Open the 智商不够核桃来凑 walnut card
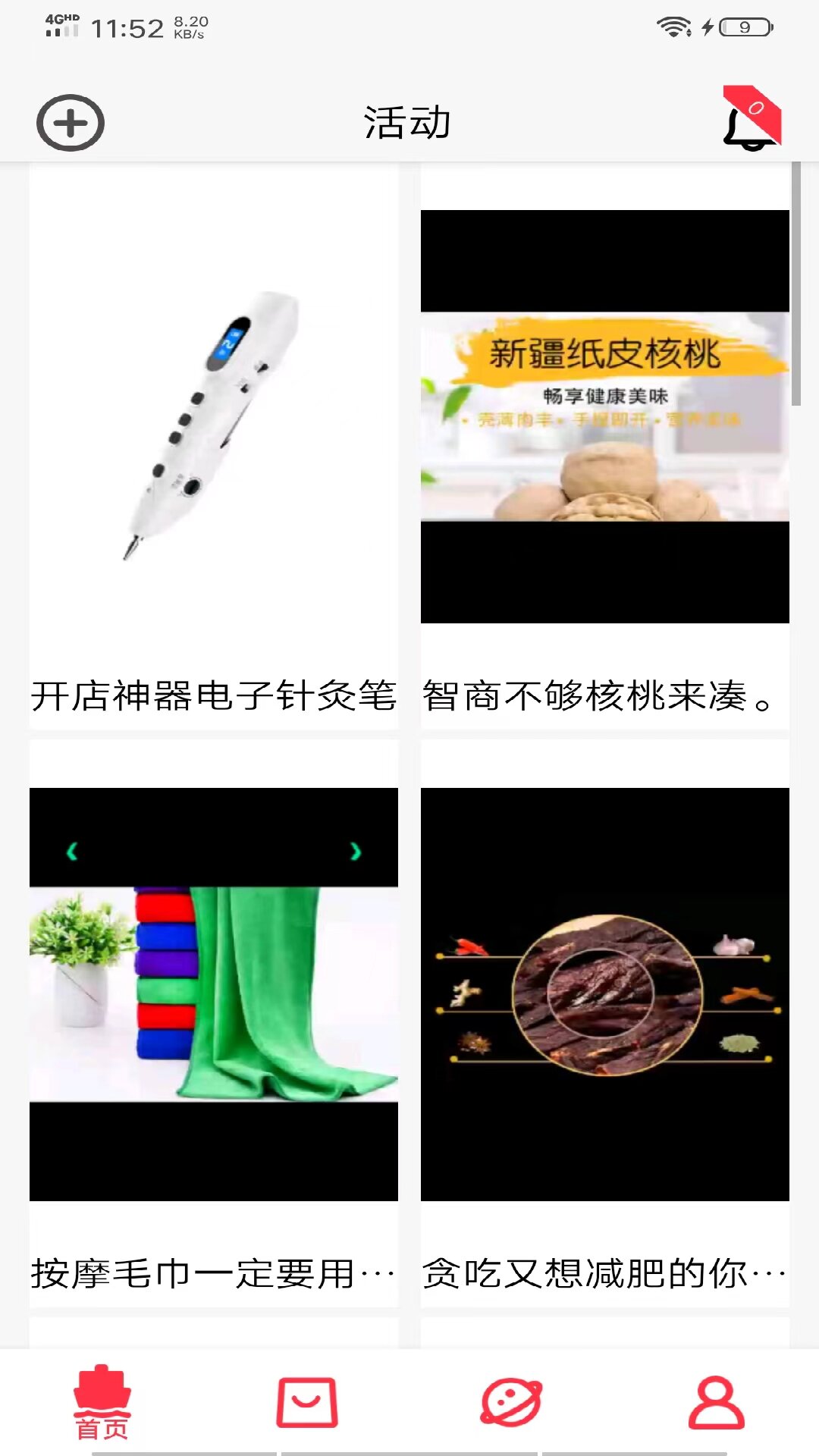 click(x=605, y=446)
